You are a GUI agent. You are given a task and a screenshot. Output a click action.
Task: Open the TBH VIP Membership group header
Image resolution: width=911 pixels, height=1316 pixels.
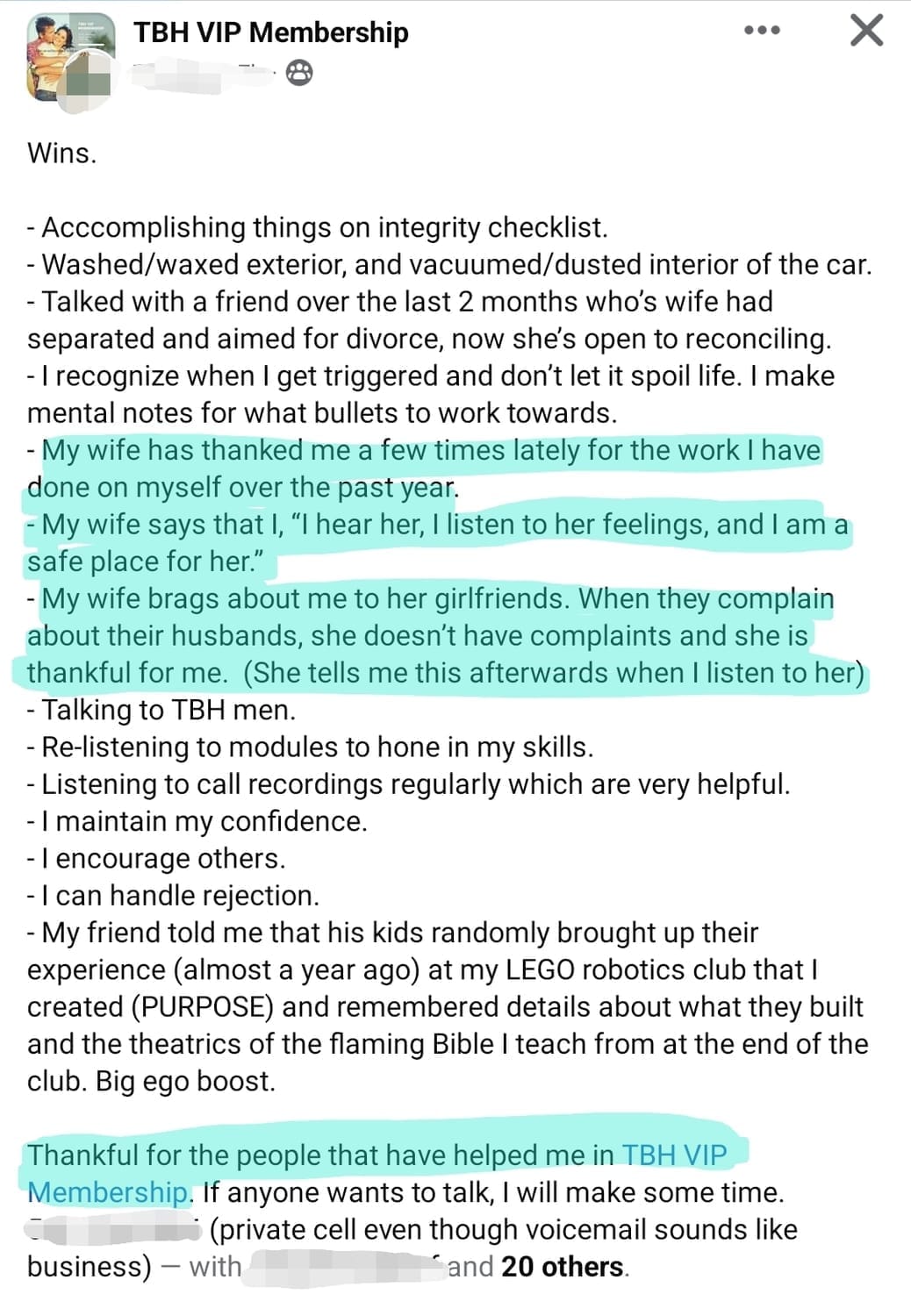271,32
